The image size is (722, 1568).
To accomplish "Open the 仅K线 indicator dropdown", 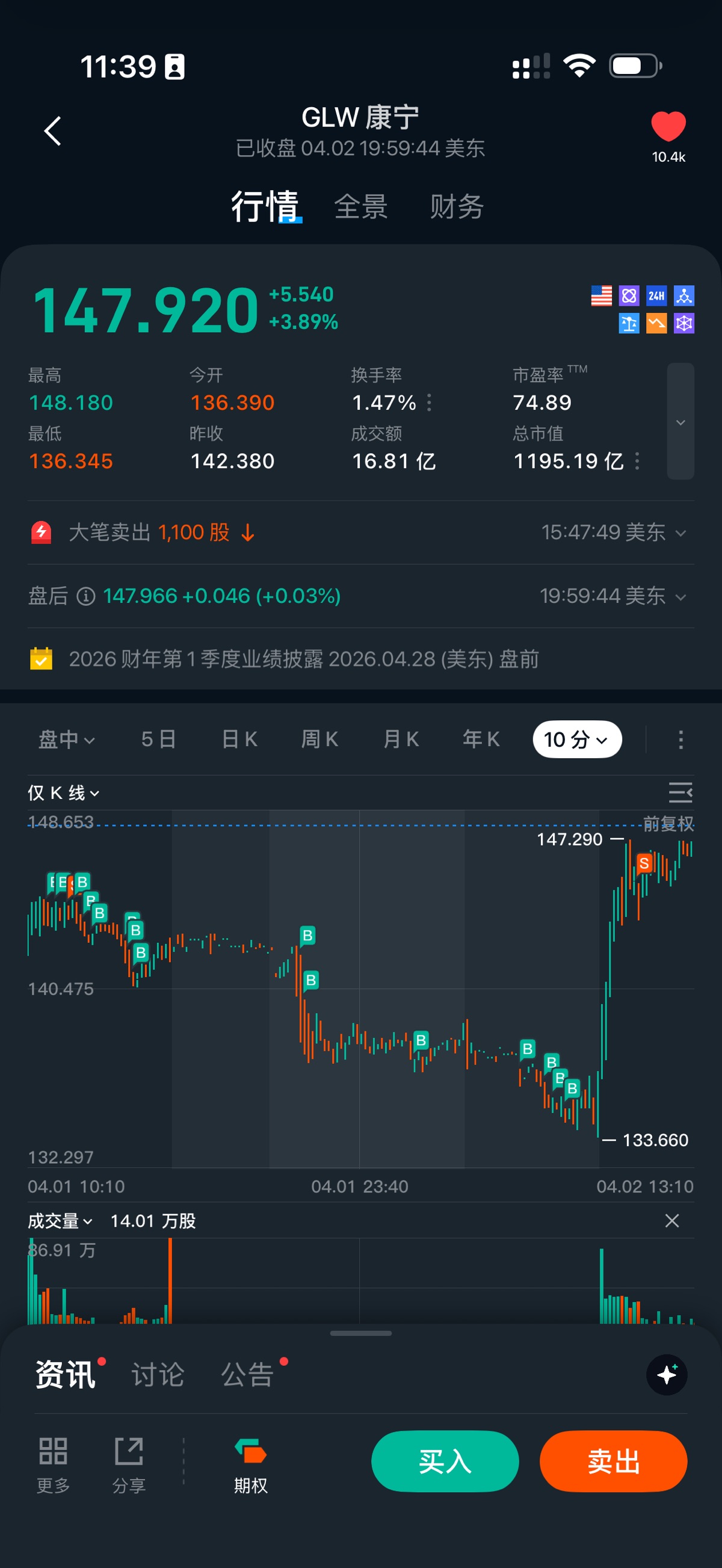I will click(x=63, y=792).
